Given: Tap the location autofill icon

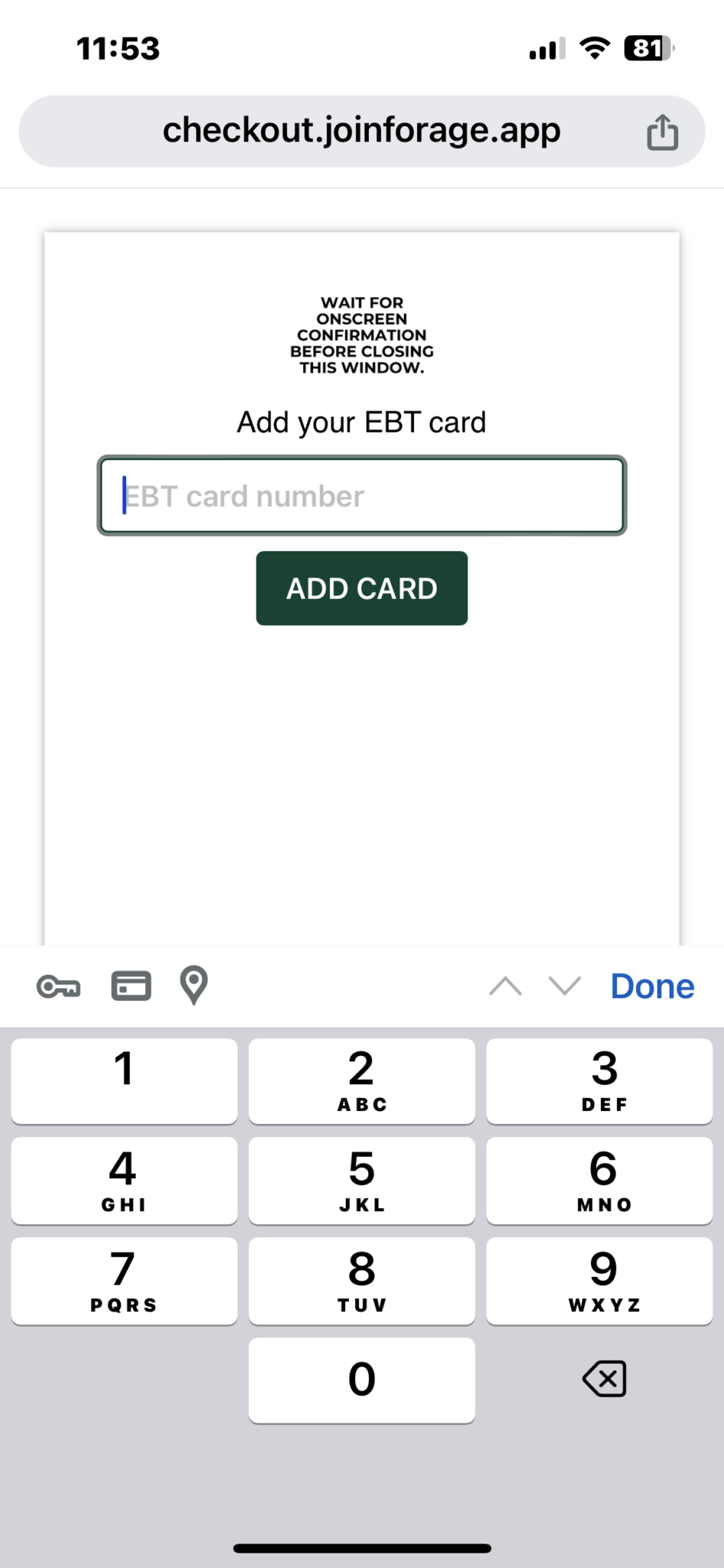Looking at the screenshot, I should click(x=193, y=986).
